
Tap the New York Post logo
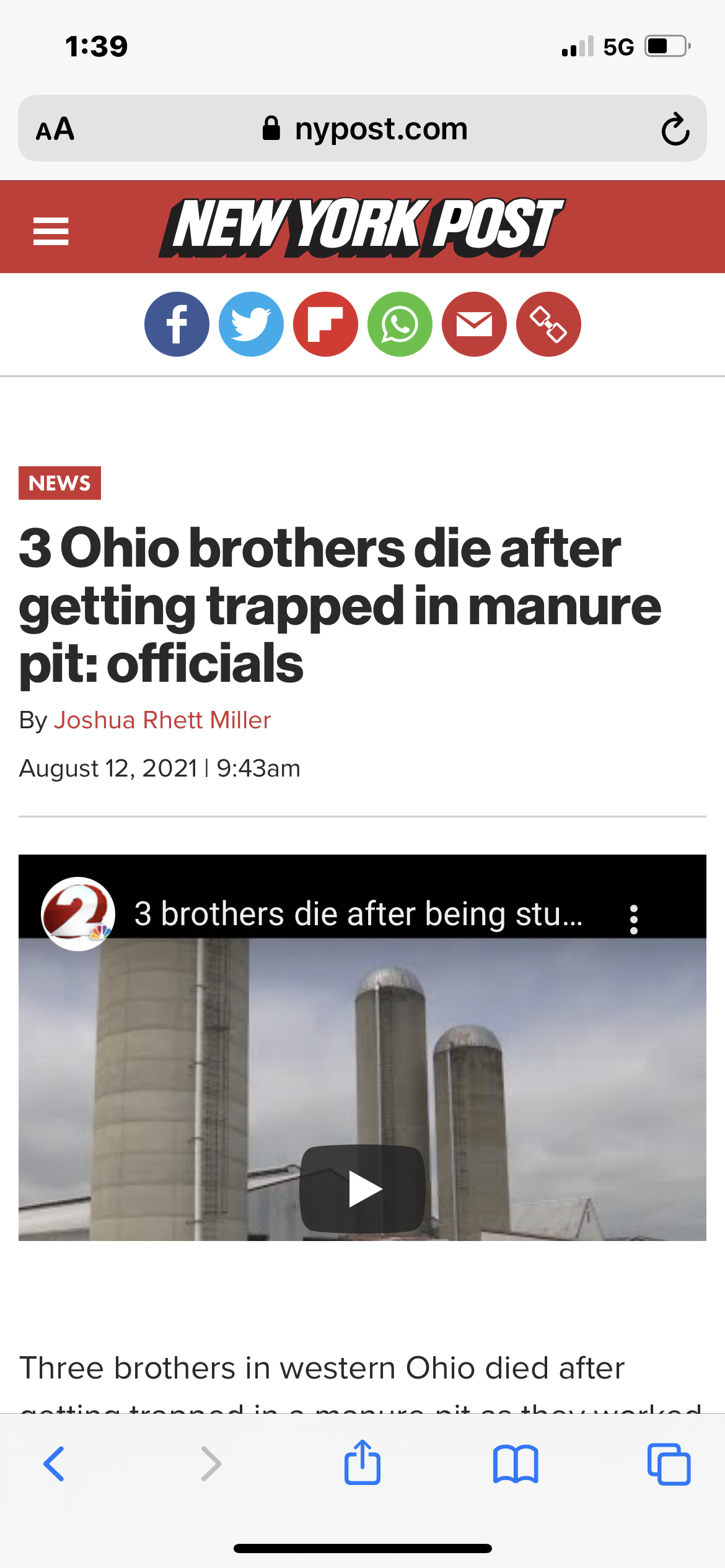pos(361,227)
